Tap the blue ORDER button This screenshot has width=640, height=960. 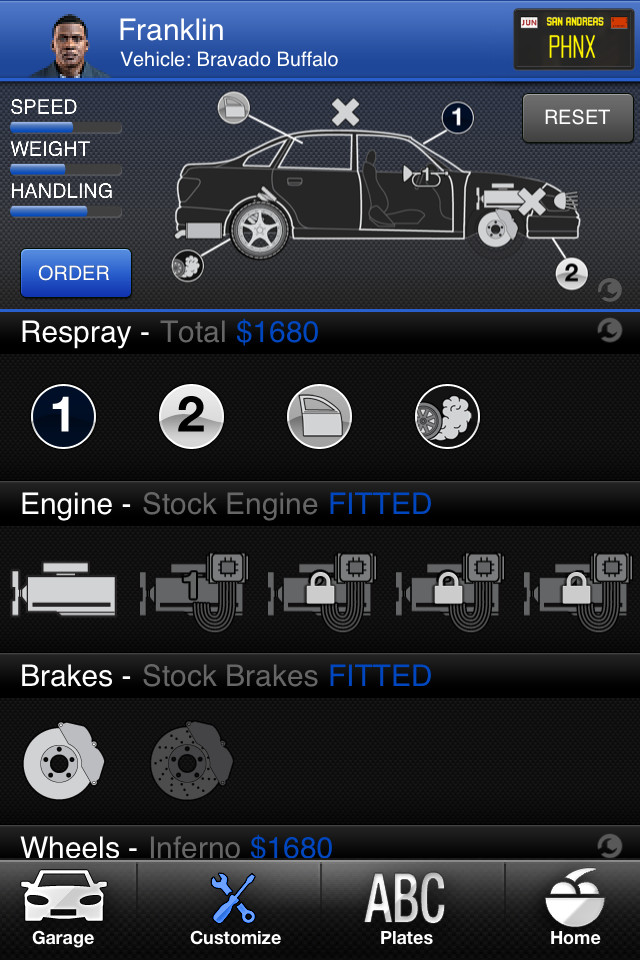[x=75, y=273]
